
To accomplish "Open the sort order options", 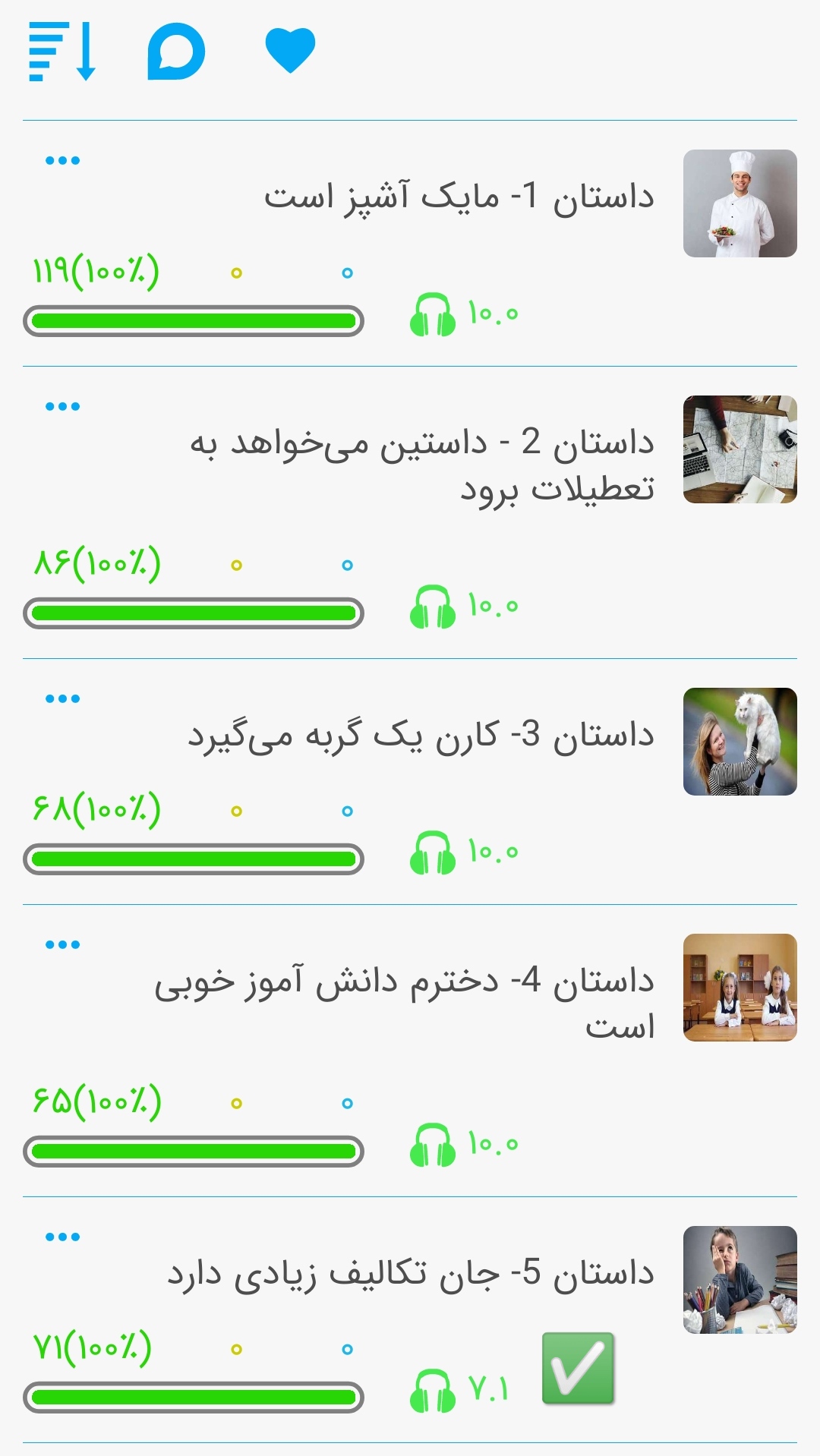I will (61, 51).
